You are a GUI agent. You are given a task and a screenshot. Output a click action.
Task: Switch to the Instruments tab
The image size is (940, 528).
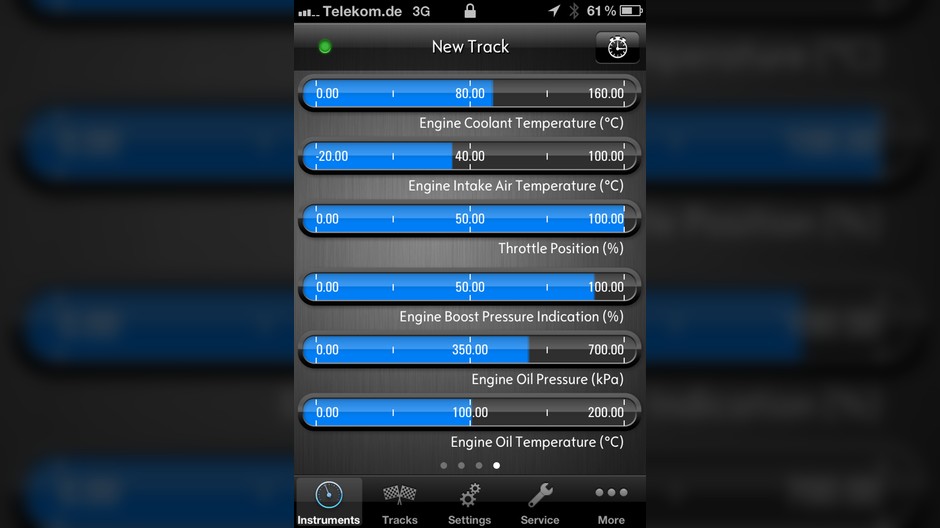coord(328,502)
